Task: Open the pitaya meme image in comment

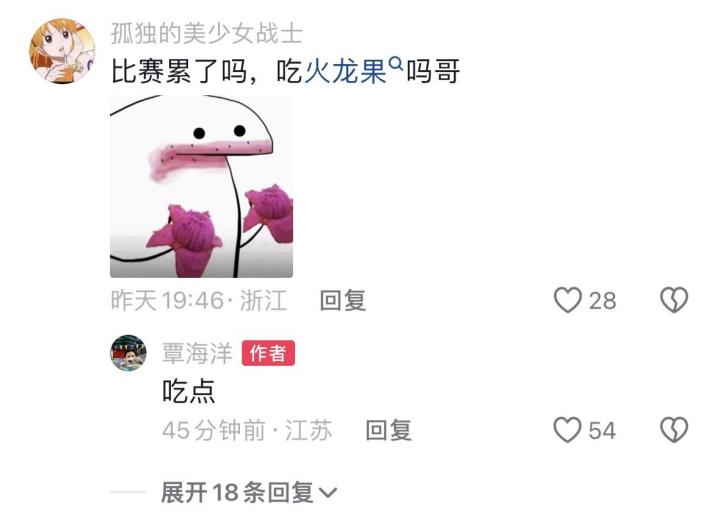Action: pyautogui.click(x=201, y=187)
